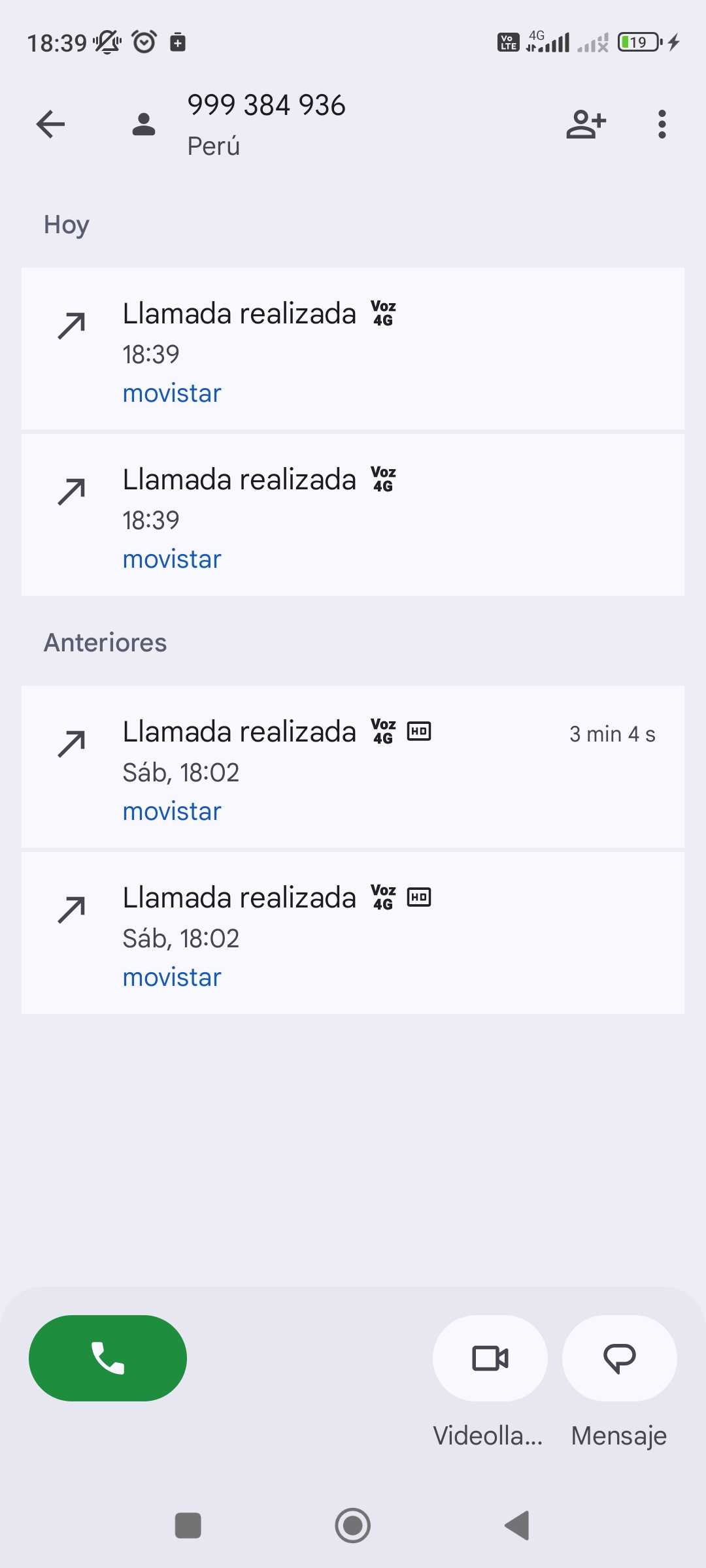Call the number with green phone button
The height and width of the screenshot is (1568, 706).
click(x=108, y=1358)
